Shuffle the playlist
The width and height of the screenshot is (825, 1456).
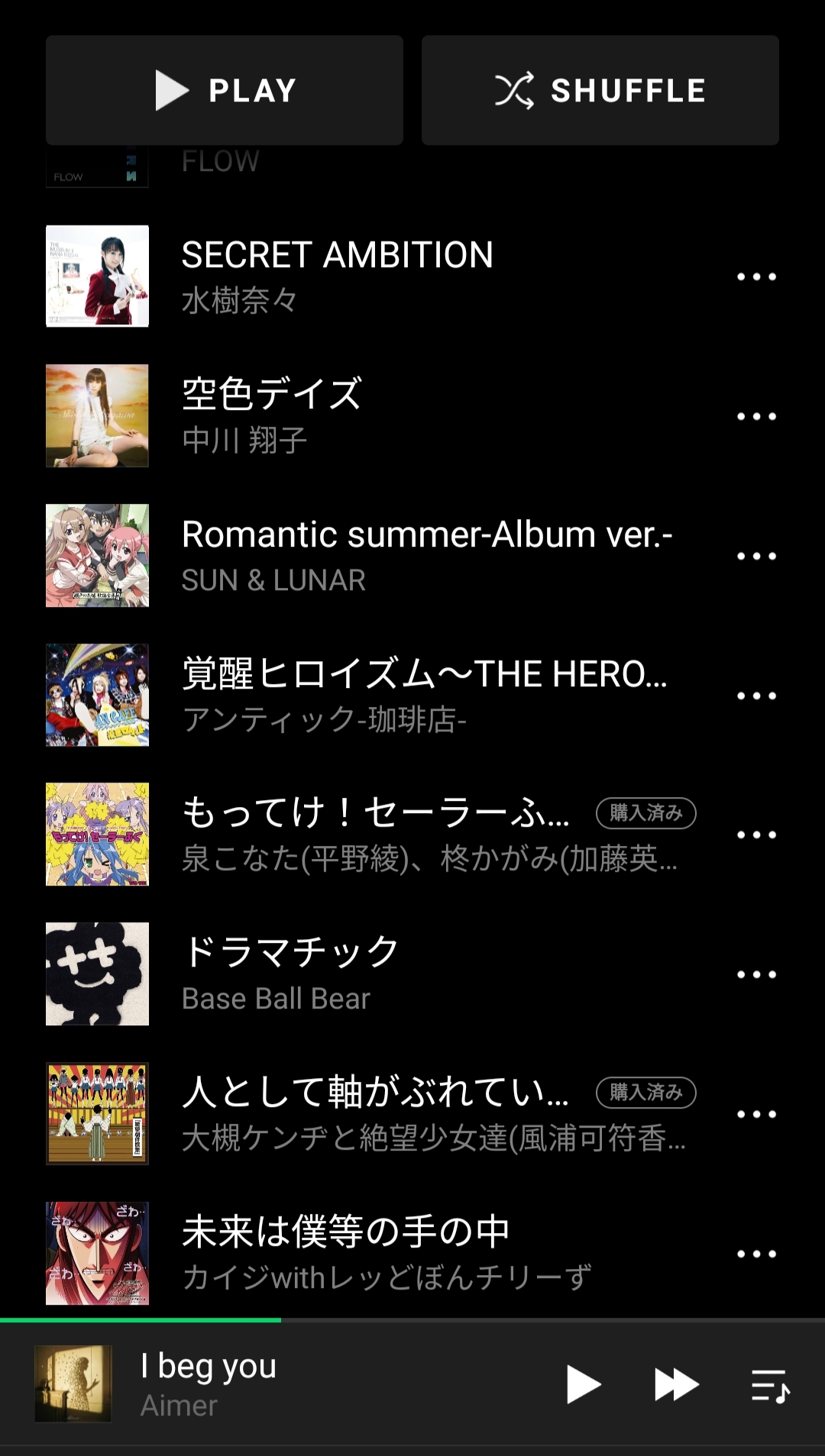click(600, 90)
